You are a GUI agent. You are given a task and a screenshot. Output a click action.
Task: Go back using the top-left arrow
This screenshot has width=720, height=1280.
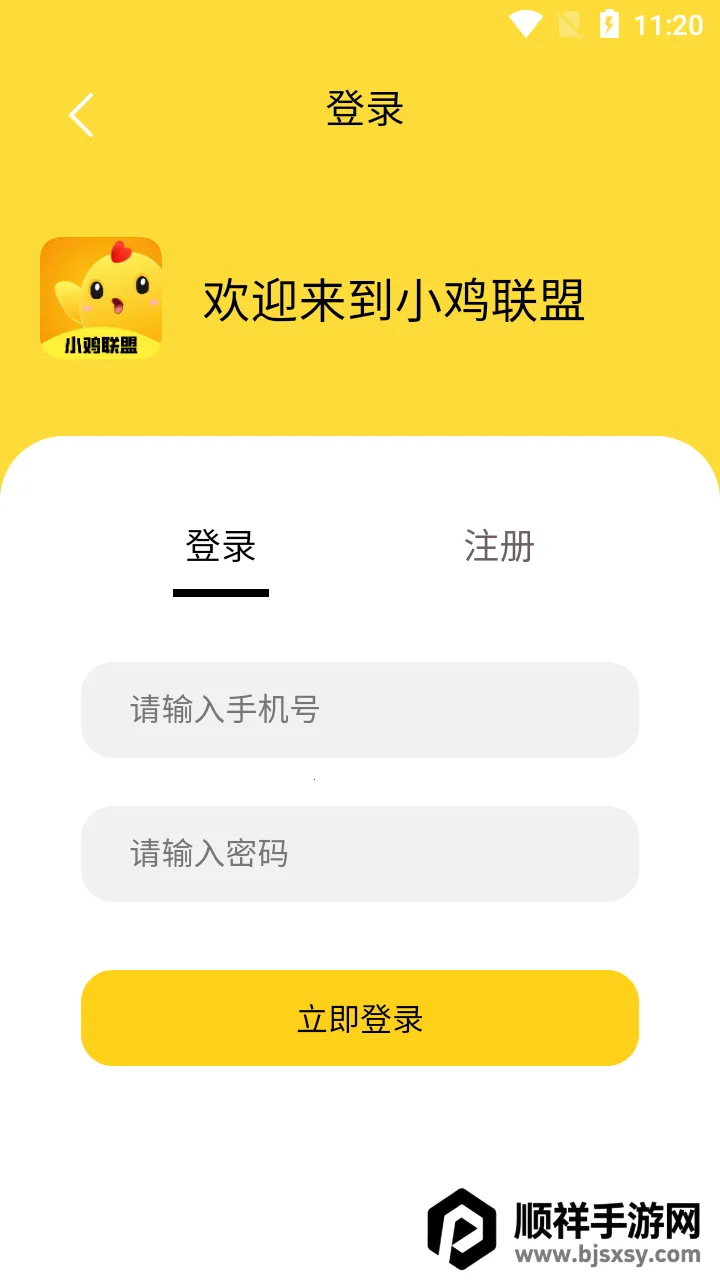(82, 114)
